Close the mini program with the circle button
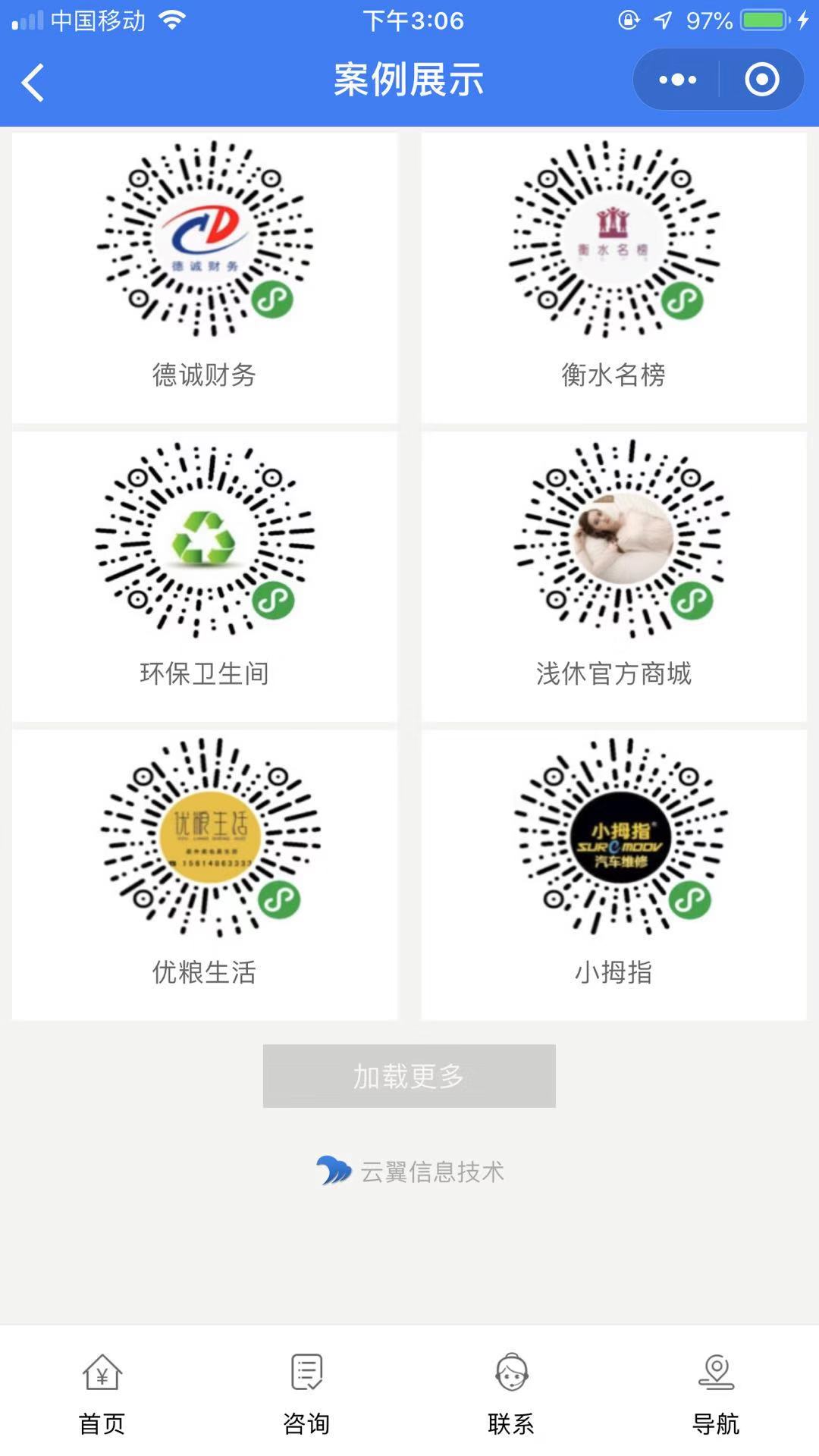The height and width of the screenshot is (1456, 819). [761, 80]
